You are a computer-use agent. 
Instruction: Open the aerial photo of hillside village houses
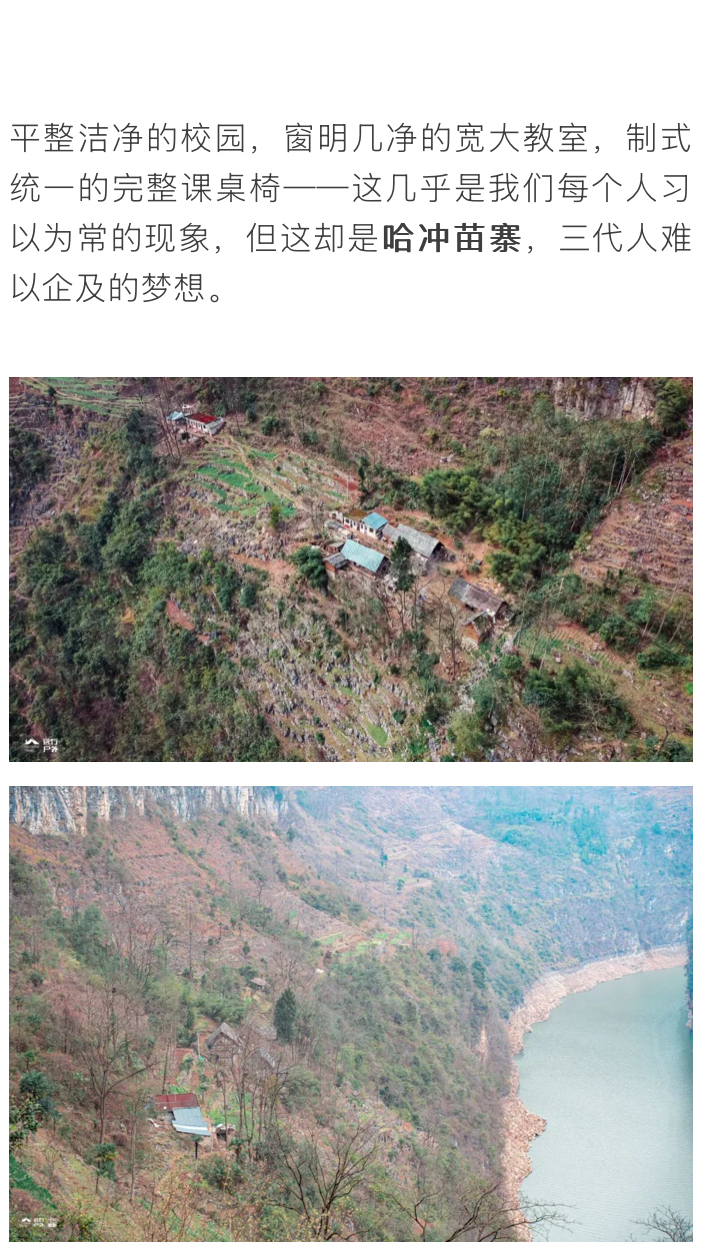pyautogui.click(x=351, y=569)
